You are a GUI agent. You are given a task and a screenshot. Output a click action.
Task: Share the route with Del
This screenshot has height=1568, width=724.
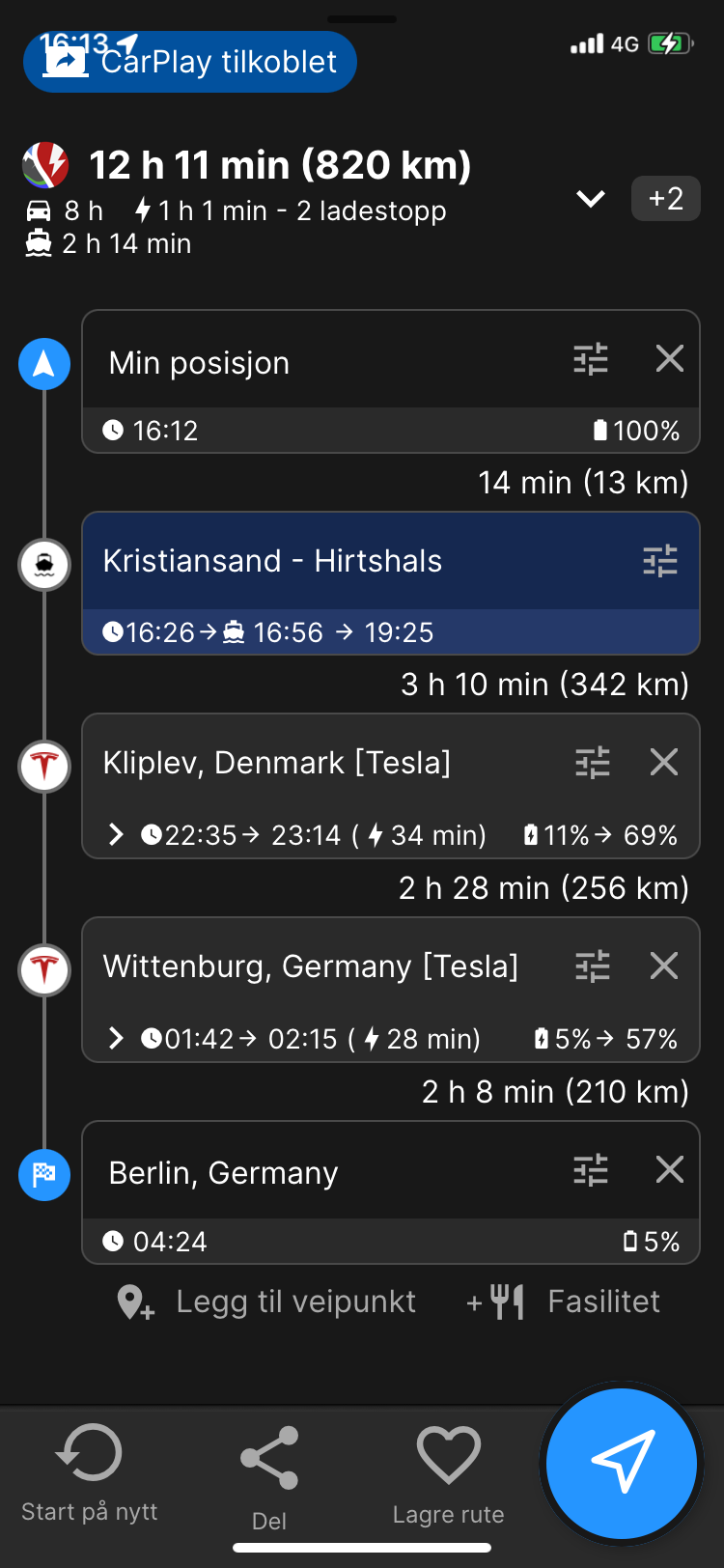pos(269,1479)
